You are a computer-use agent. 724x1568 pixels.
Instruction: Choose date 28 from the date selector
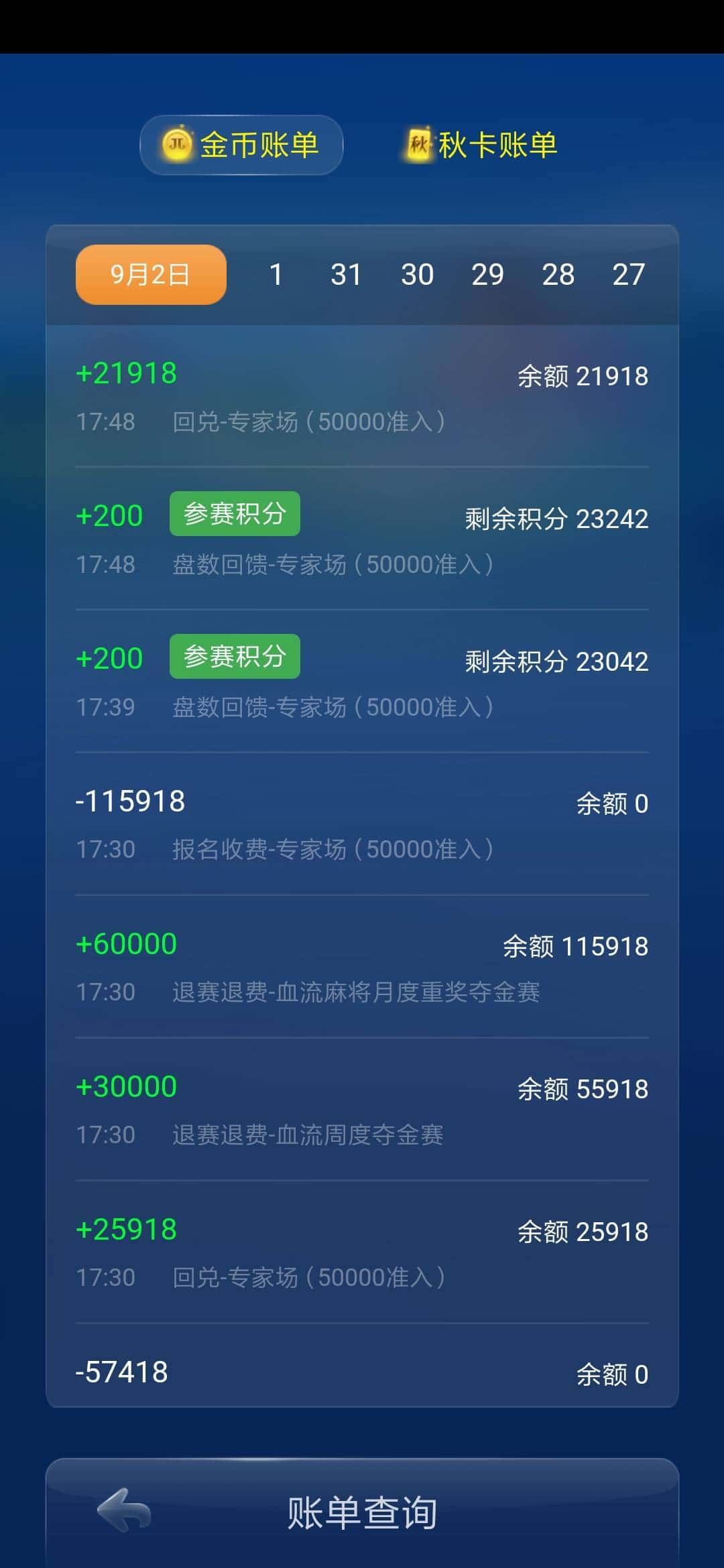(x=559, y=275)
